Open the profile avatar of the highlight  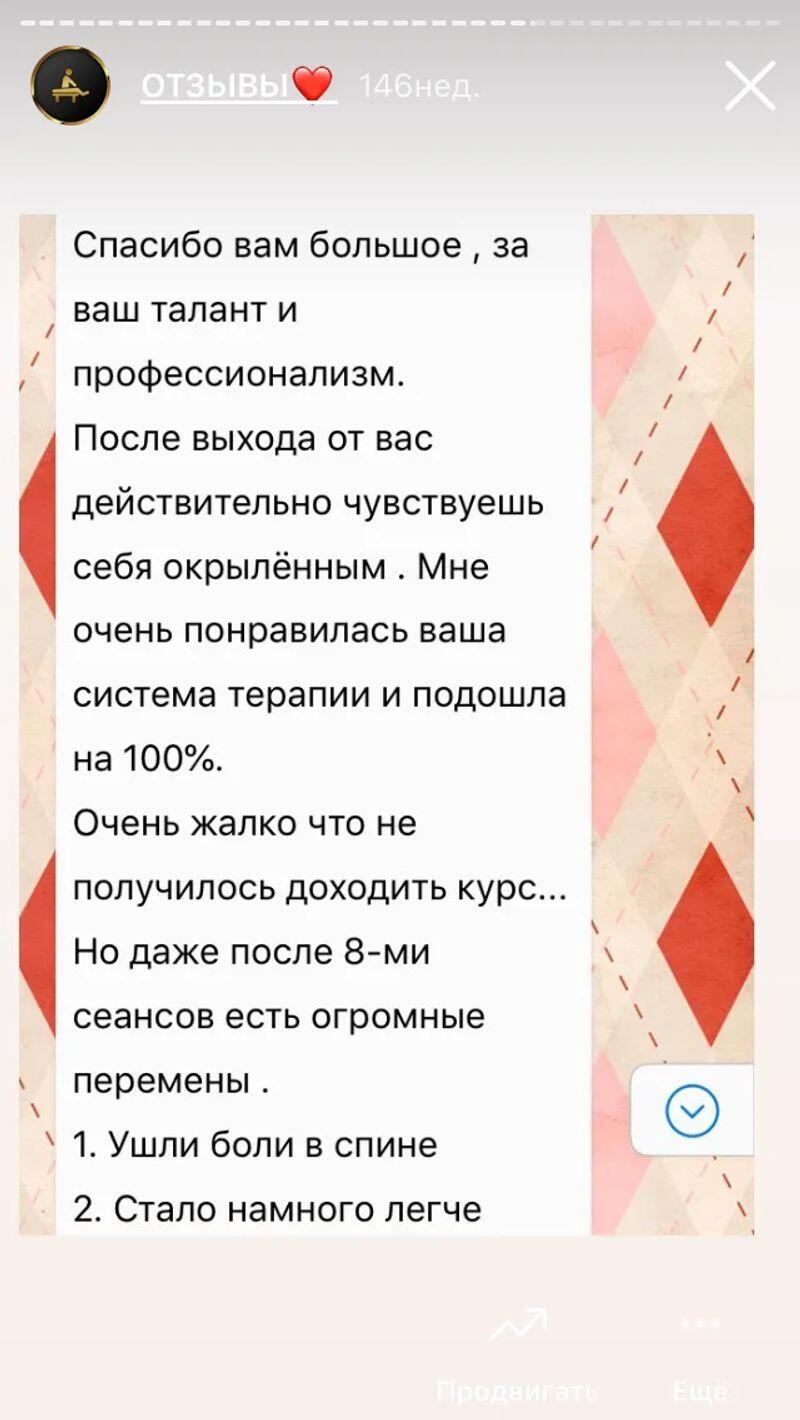point(70,86)
